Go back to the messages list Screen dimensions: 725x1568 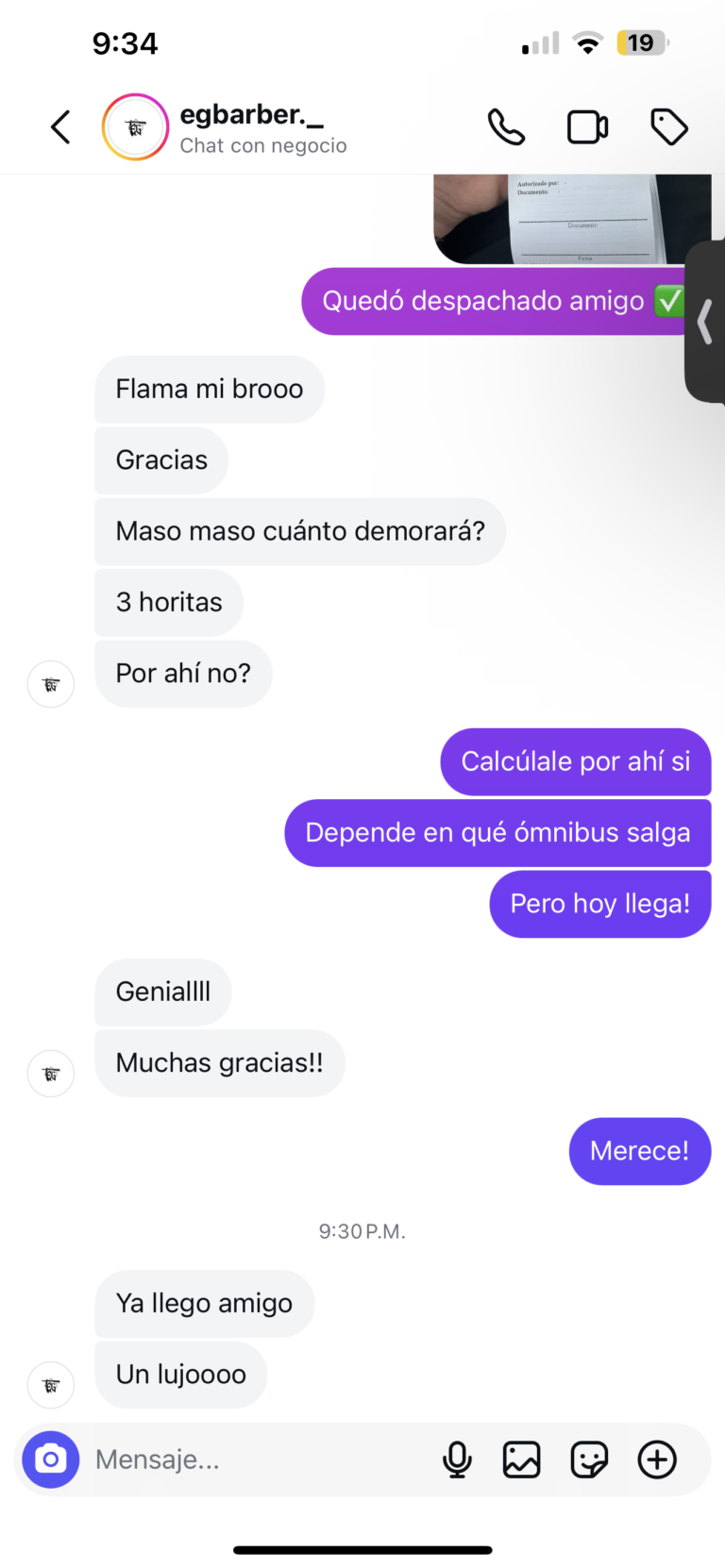(x=61, y=127)
